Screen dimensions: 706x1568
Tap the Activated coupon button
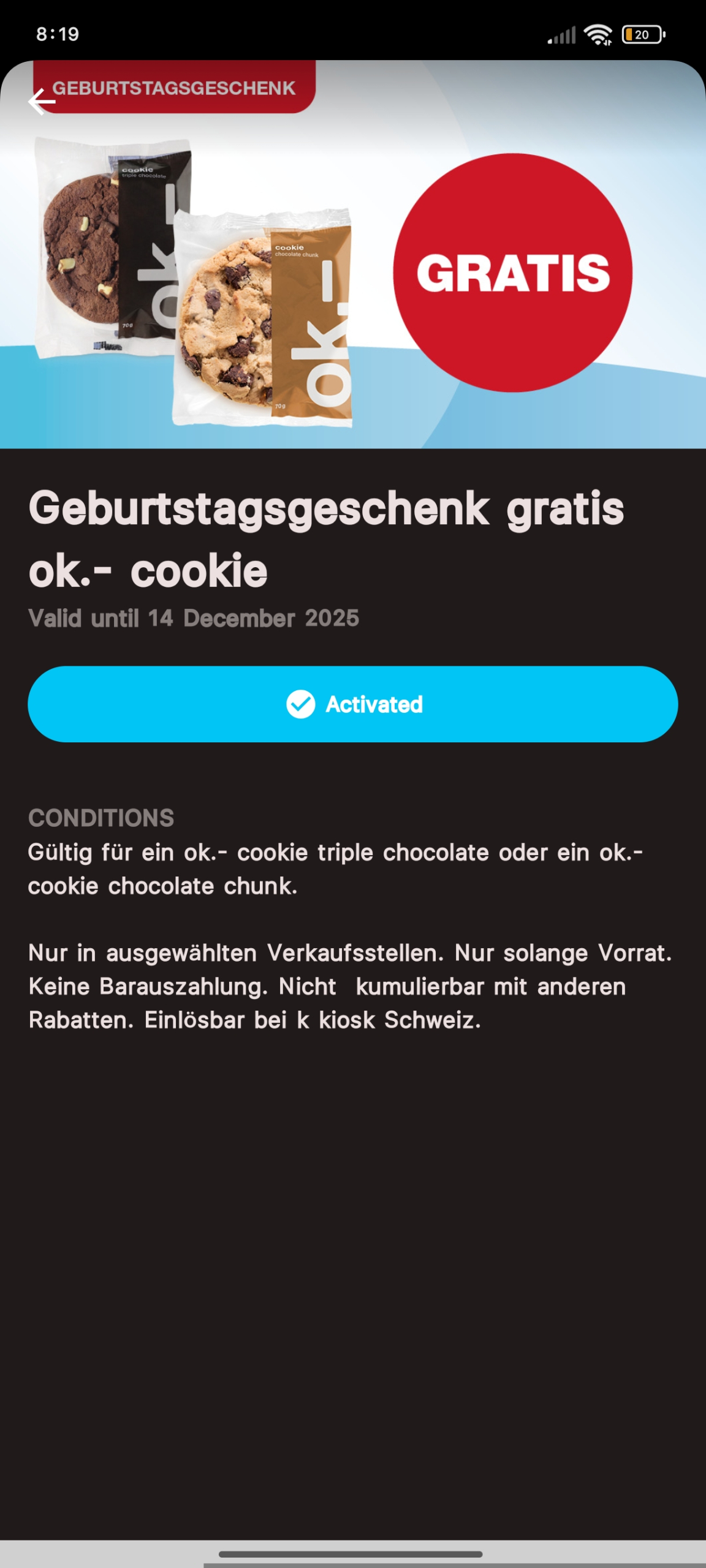(x=353, y=704)
